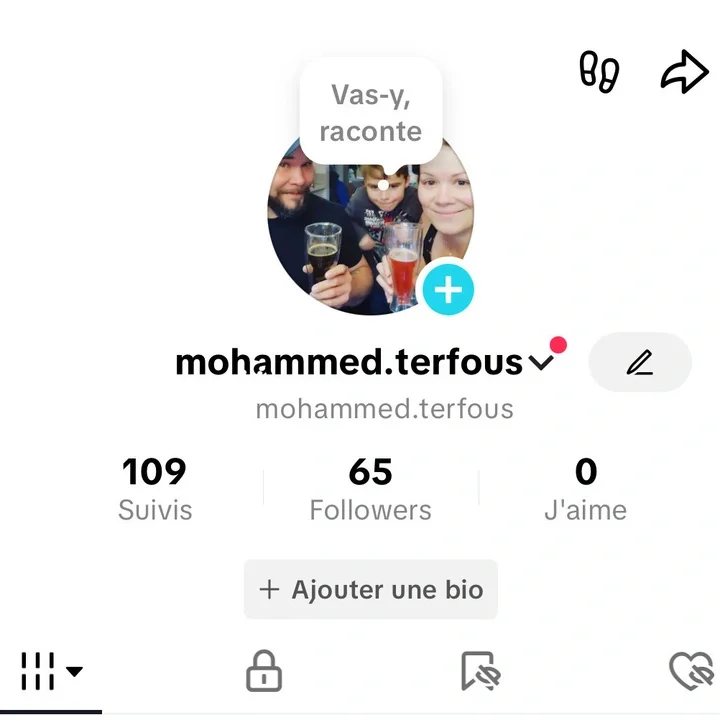
Task: Share the profile via arrow icon
Action: click(x=684, y=72)
